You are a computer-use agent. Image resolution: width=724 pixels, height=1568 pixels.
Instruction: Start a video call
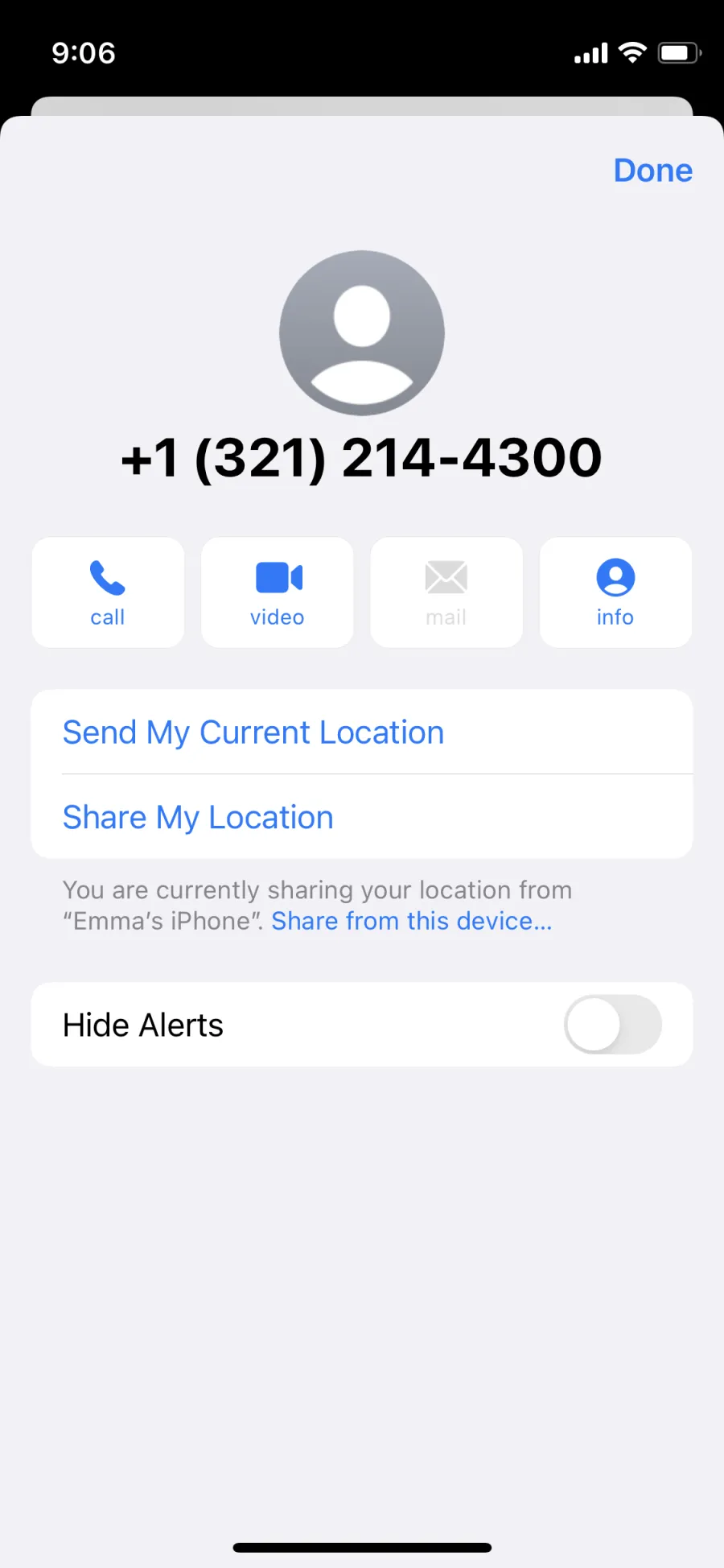pyautogui.click(x=277, y=592)
